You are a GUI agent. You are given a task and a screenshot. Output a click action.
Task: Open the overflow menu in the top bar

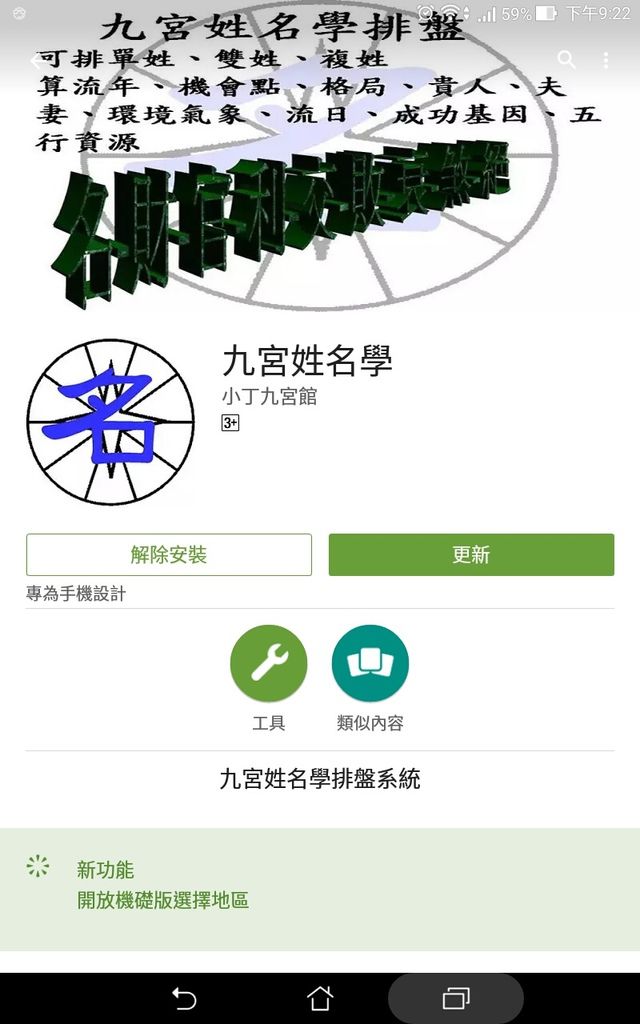point(607,60)
